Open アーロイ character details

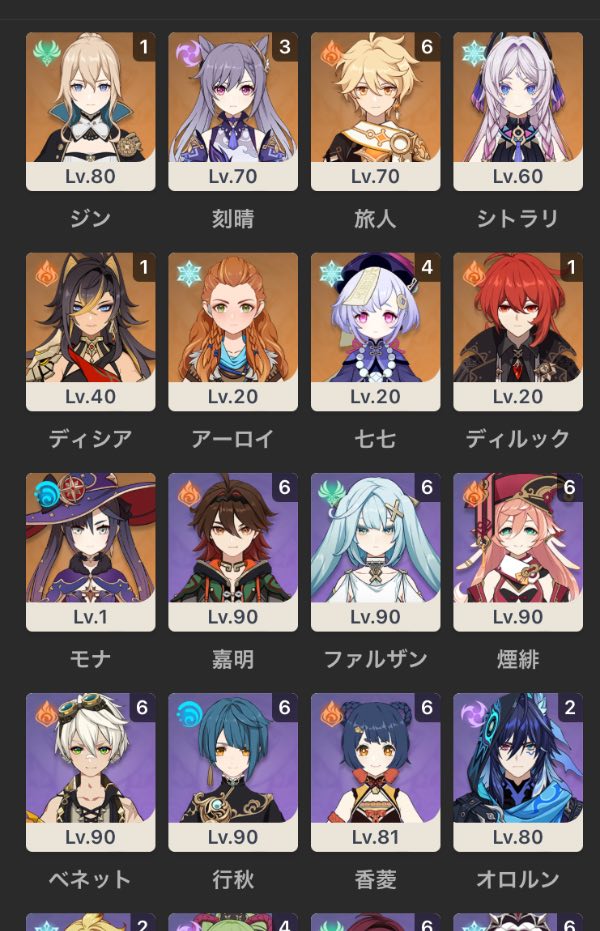pos(233,330)
